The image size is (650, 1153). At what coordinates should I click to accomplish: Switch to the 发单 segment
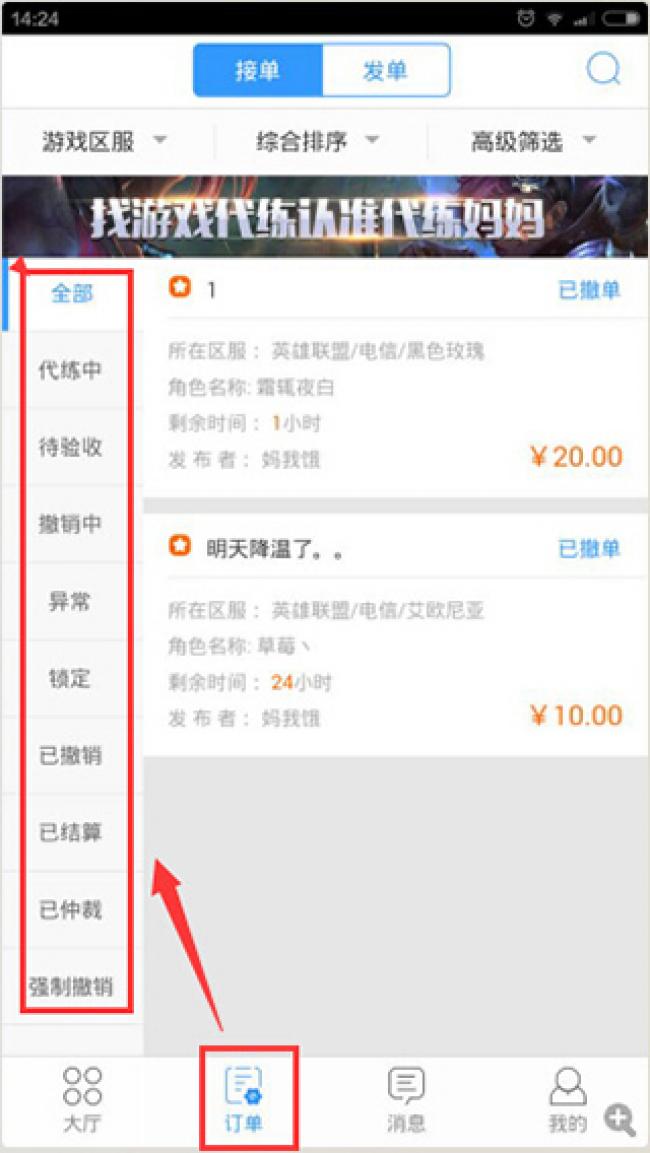(x=385, y=70)
